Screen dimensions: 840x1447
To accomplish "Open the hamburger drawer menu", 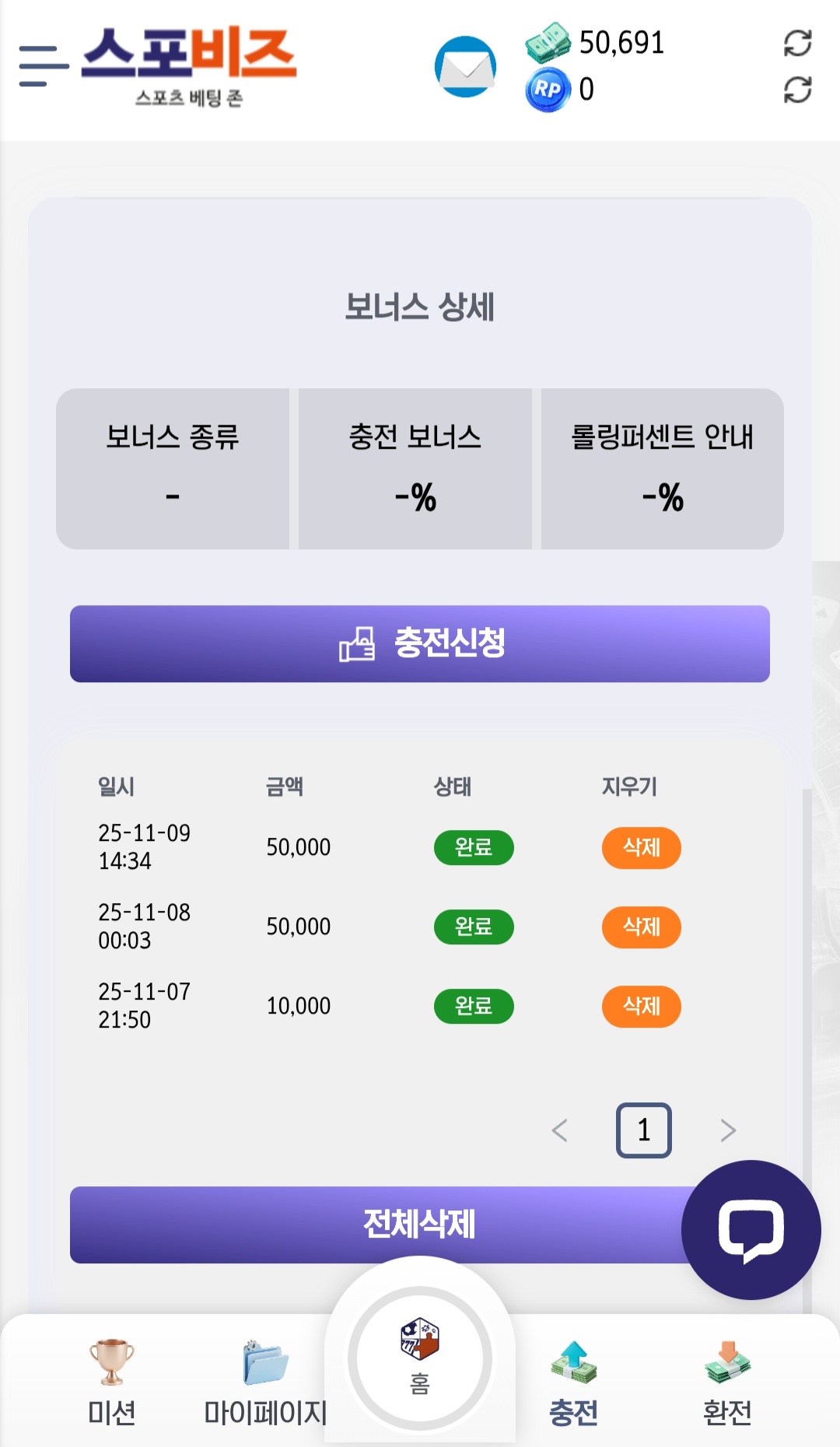I will tap(43, 66).
